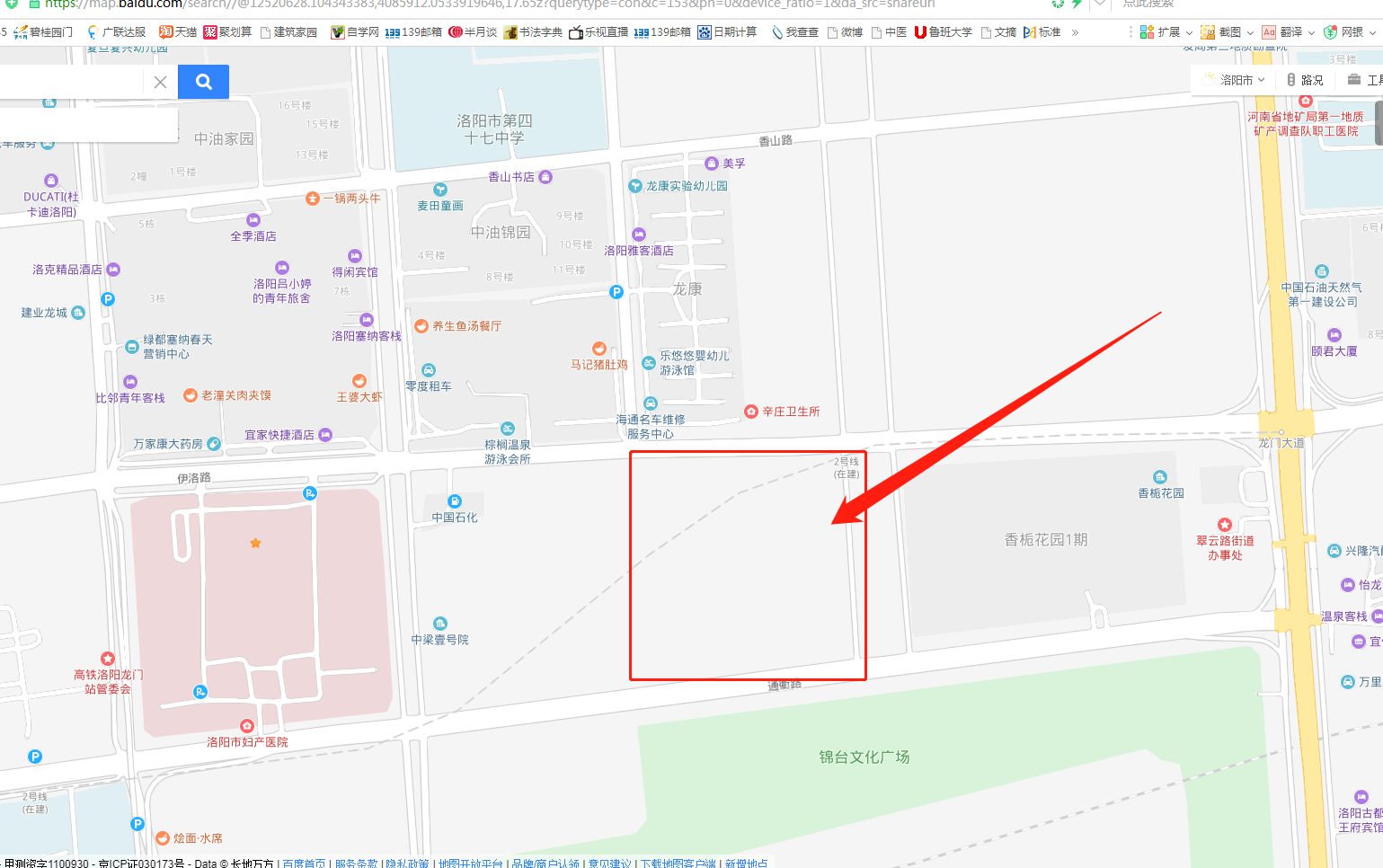1383x868 pixels.
Task: Open the 百度首页 footer link
Action: [x=304, y=863]
